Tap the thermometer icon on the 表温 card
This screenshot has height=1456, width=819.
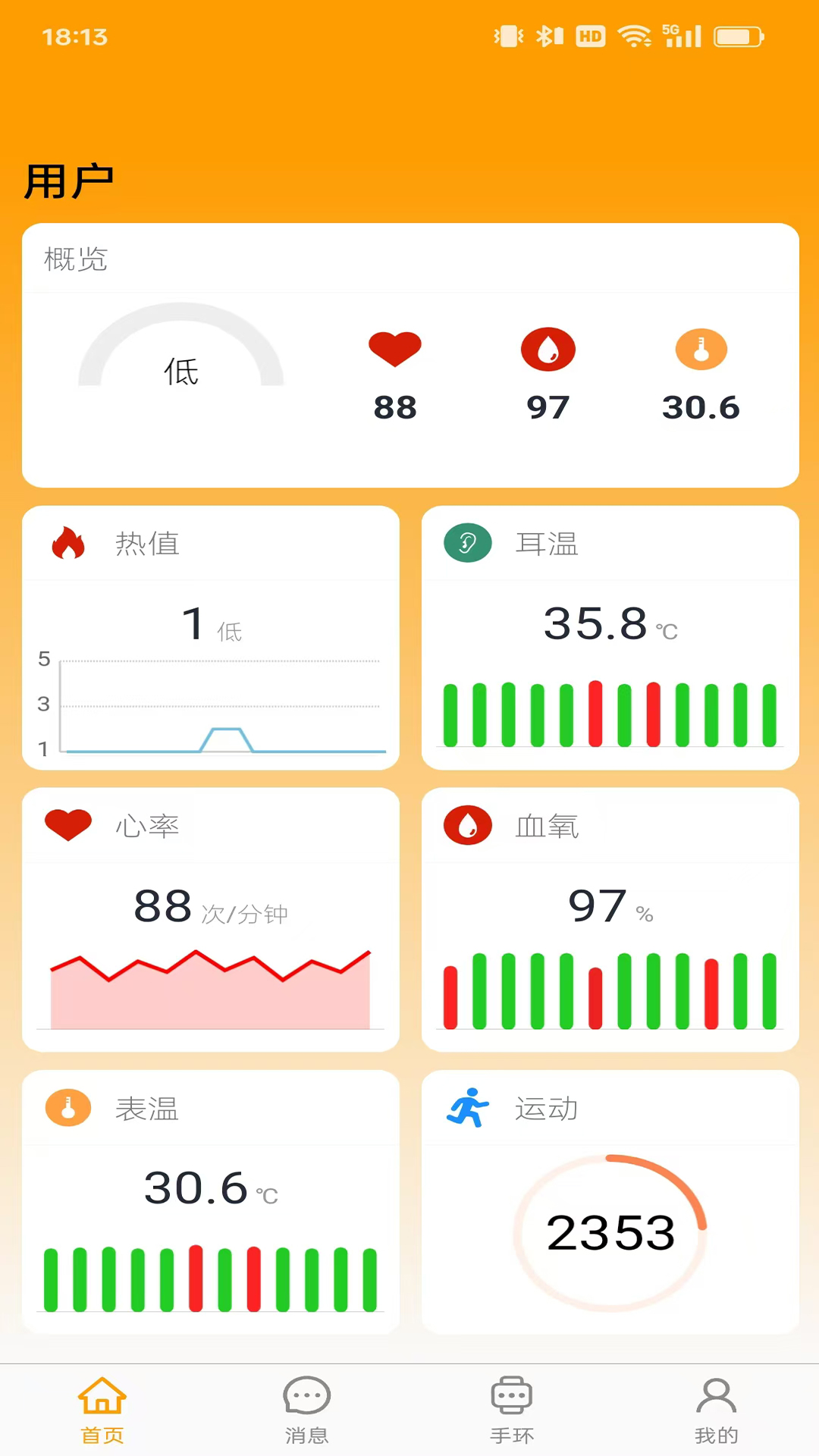tap(68, 1109)
